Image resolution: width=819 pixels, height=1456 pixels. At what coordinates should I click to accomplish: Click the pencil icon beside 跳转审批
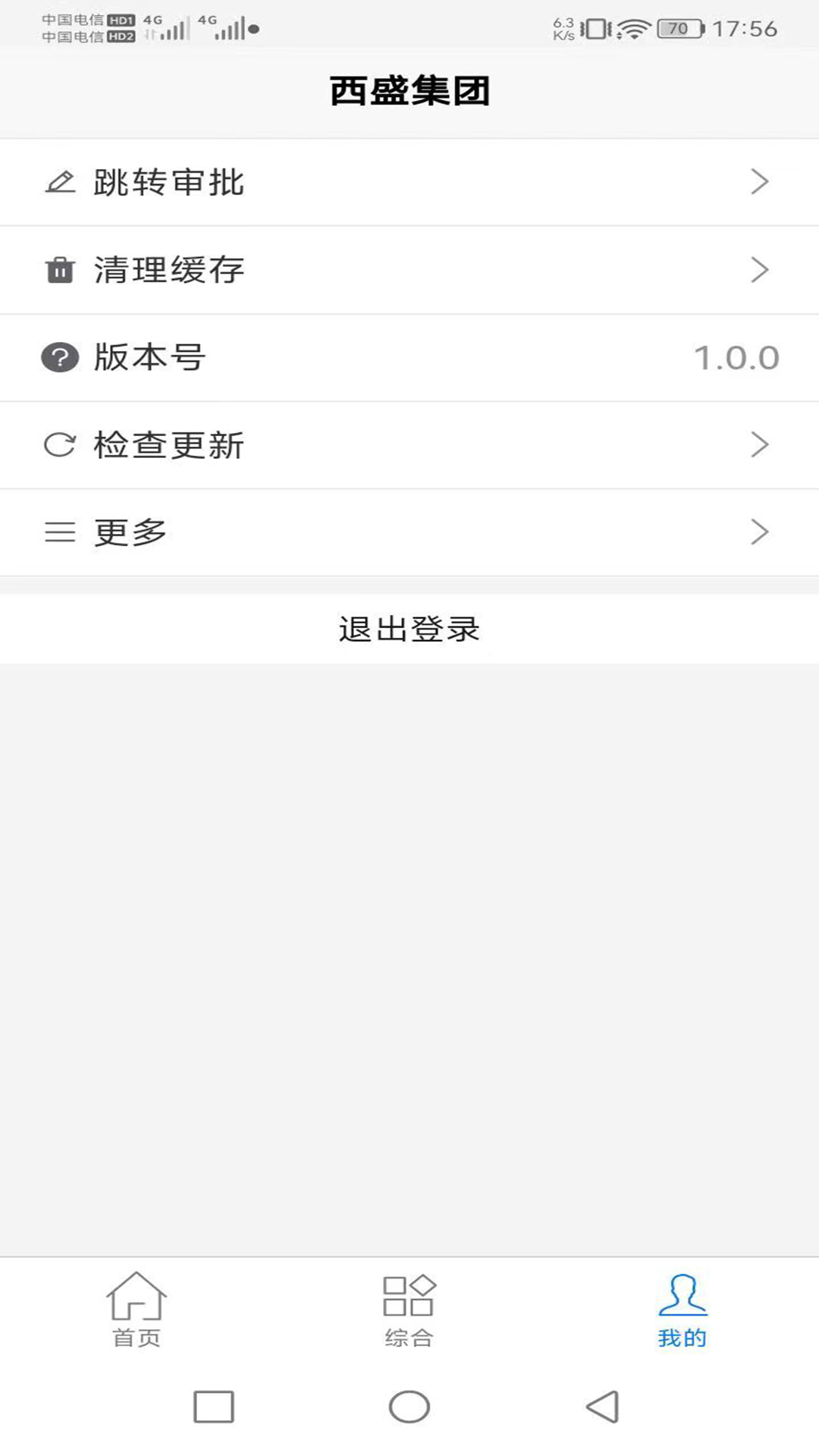point(61,181)
